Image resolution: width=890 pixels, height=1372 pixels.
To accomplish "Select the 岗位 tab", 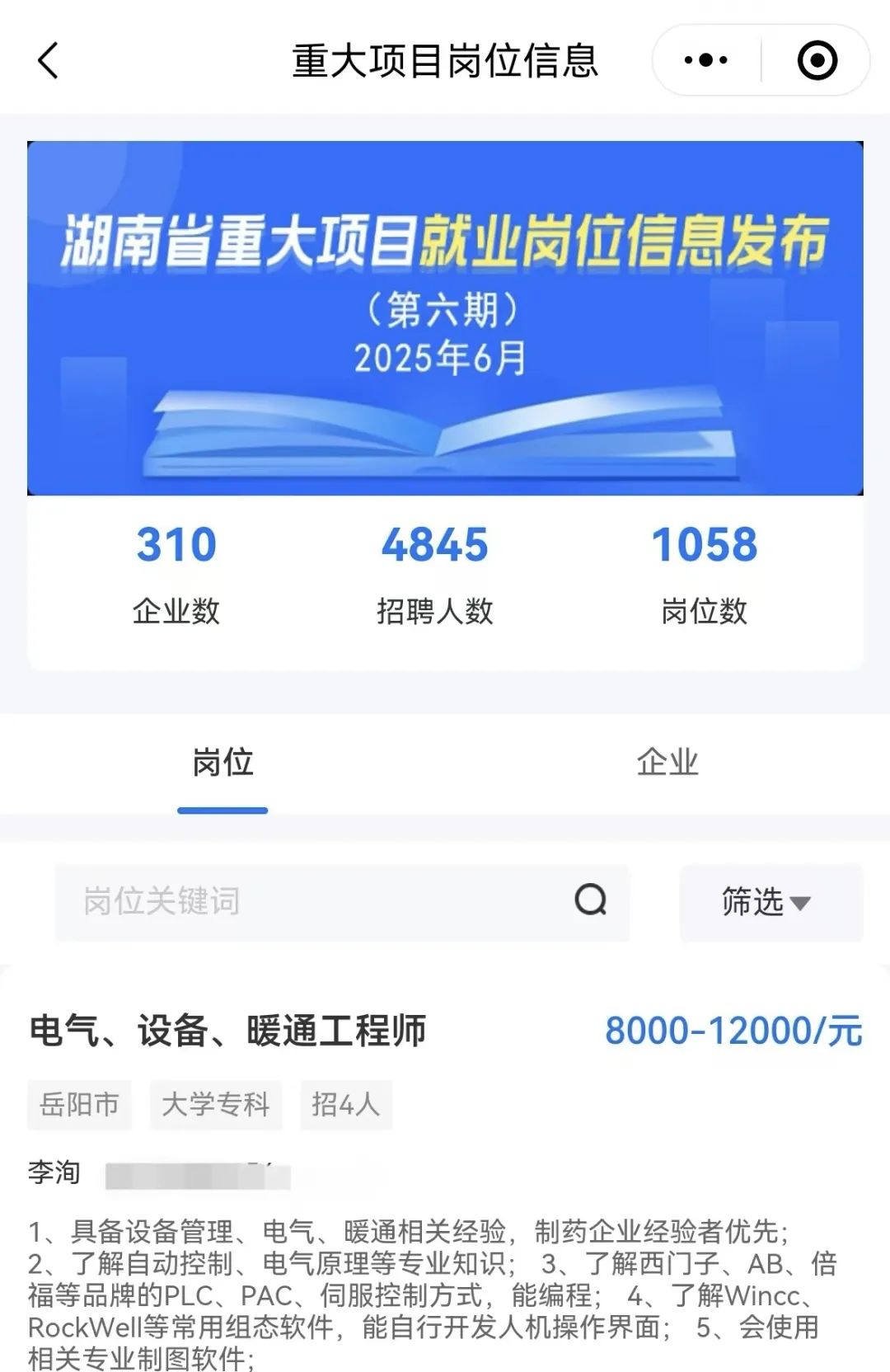I will [x=222, y=763].
